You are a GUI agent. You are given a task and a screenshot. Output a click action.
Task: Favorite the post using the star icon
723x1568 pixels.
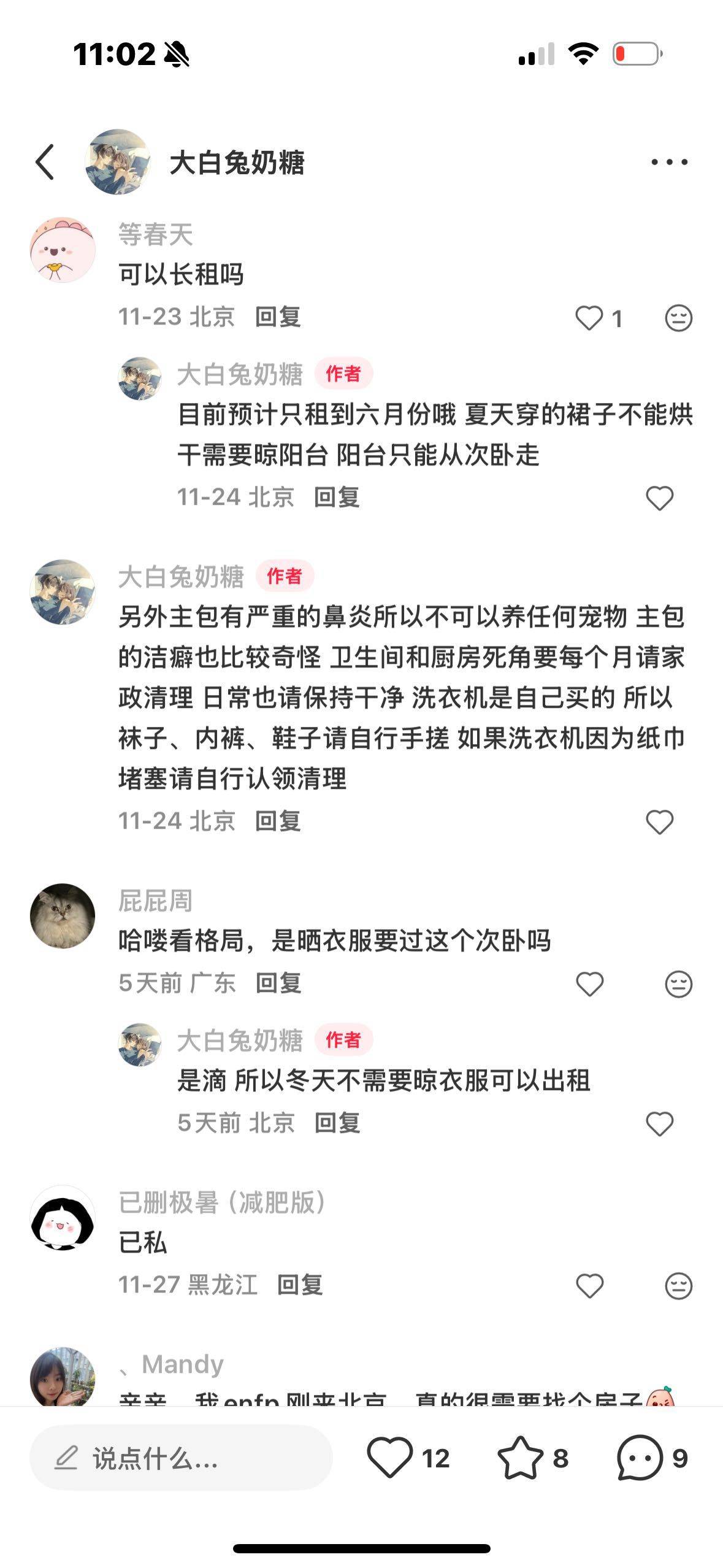click(x=520, y=1458)
